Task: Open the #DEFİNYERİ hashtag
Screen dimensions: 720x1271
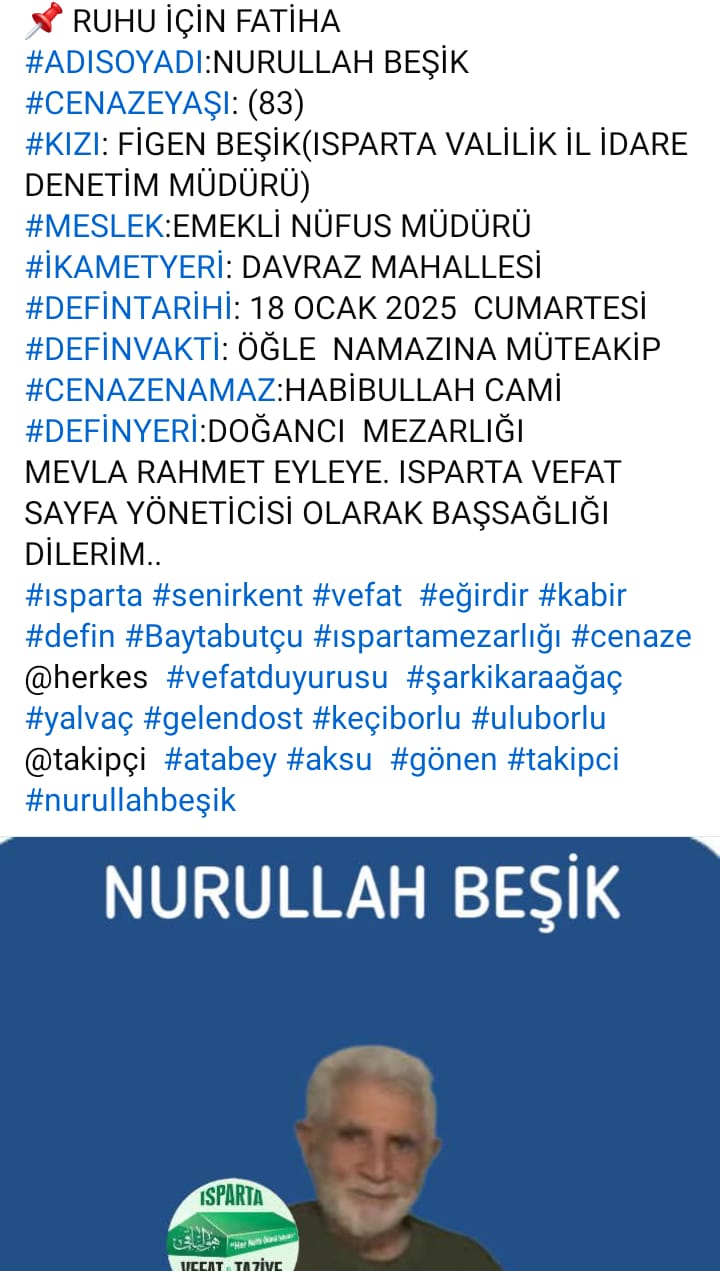Action: click(x=111, y=431)
